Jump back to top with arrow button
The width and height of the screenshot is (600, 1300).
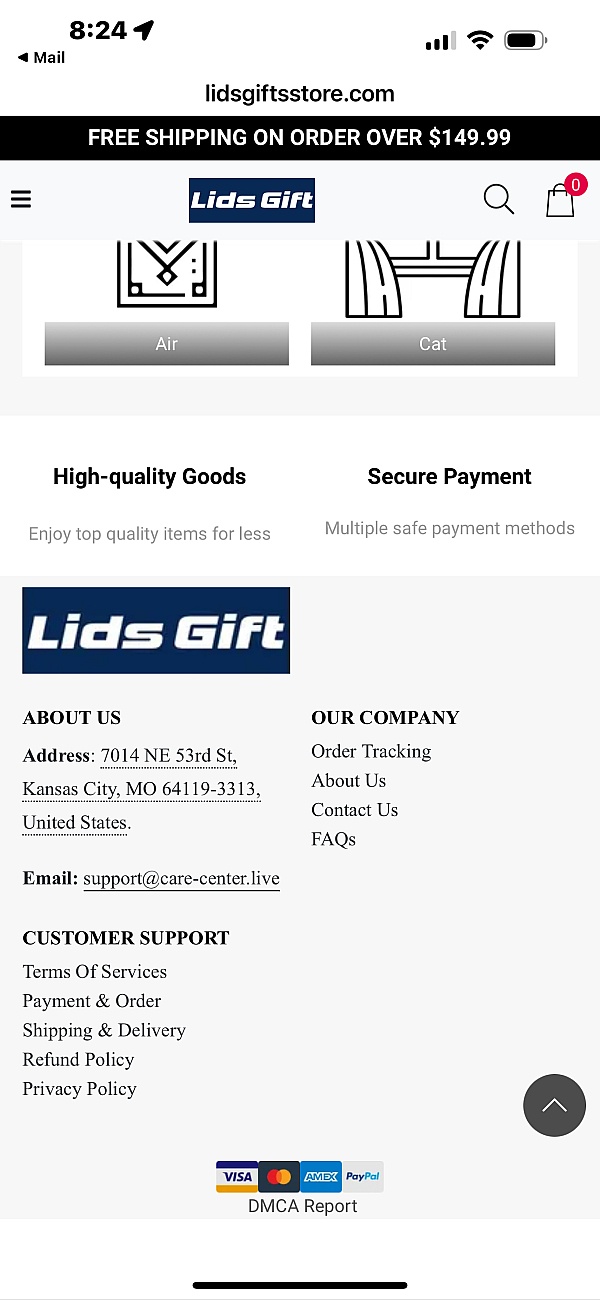pyautogui.click(x=554, y=1105)
